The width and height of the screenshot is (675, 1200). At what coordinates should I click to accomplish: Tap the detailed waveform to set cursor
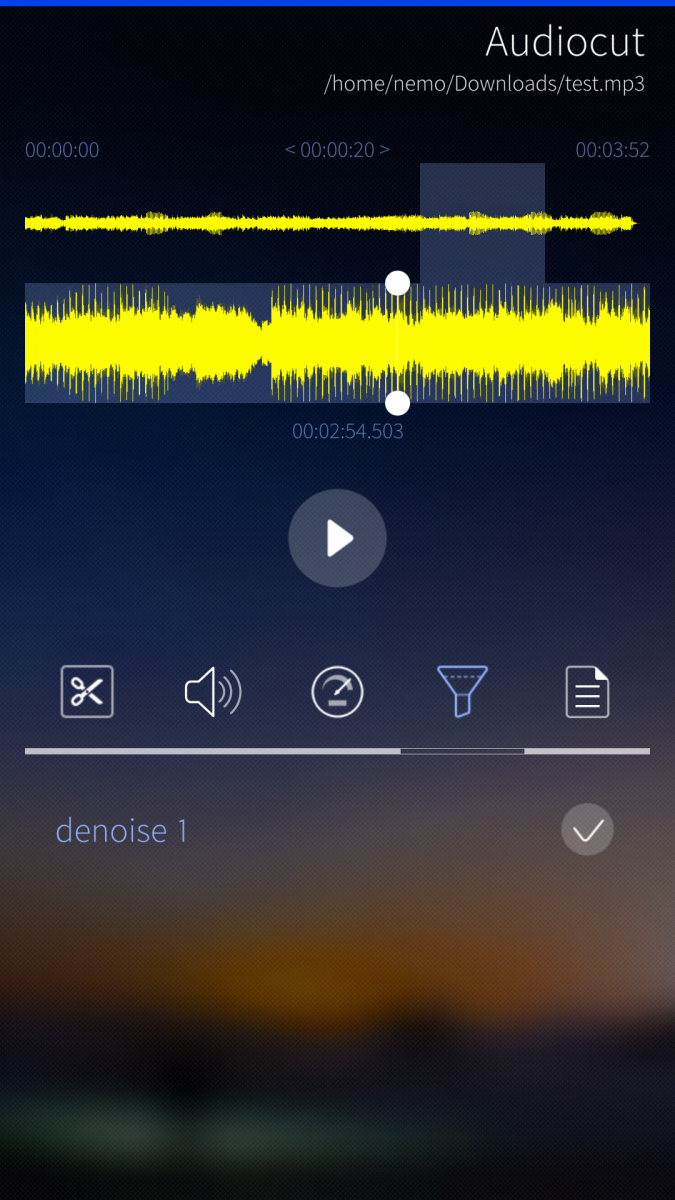200,343
